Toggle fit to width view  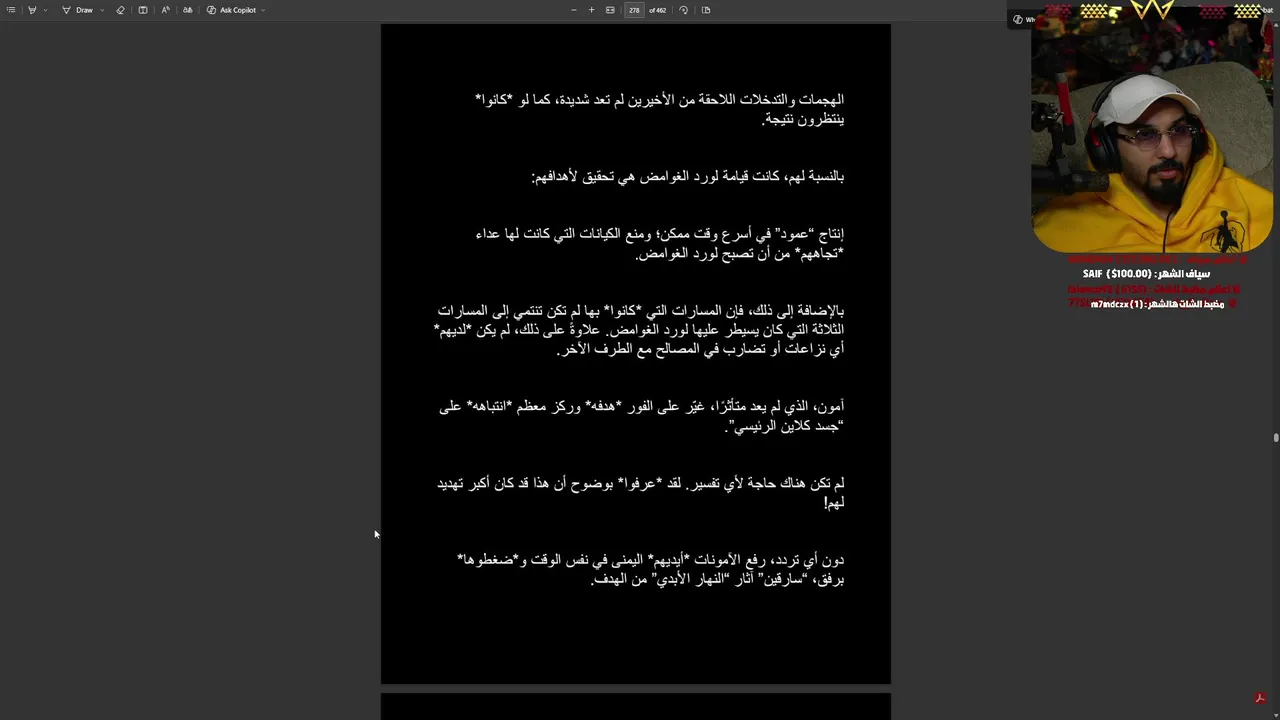610,10
